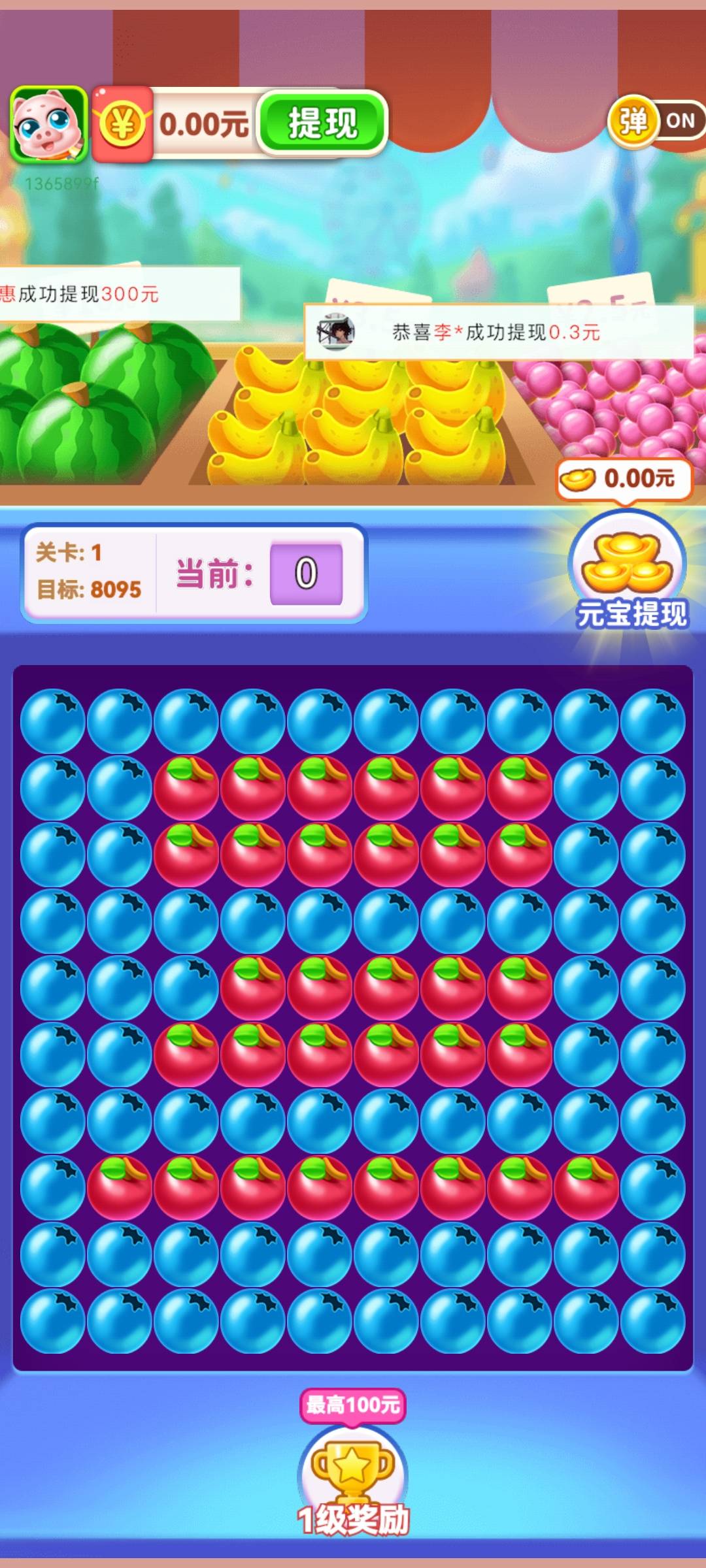706x1568 pixels.
Task: Open the pig avatar profile
Action: pyautogui.click(x=49, y=124)
